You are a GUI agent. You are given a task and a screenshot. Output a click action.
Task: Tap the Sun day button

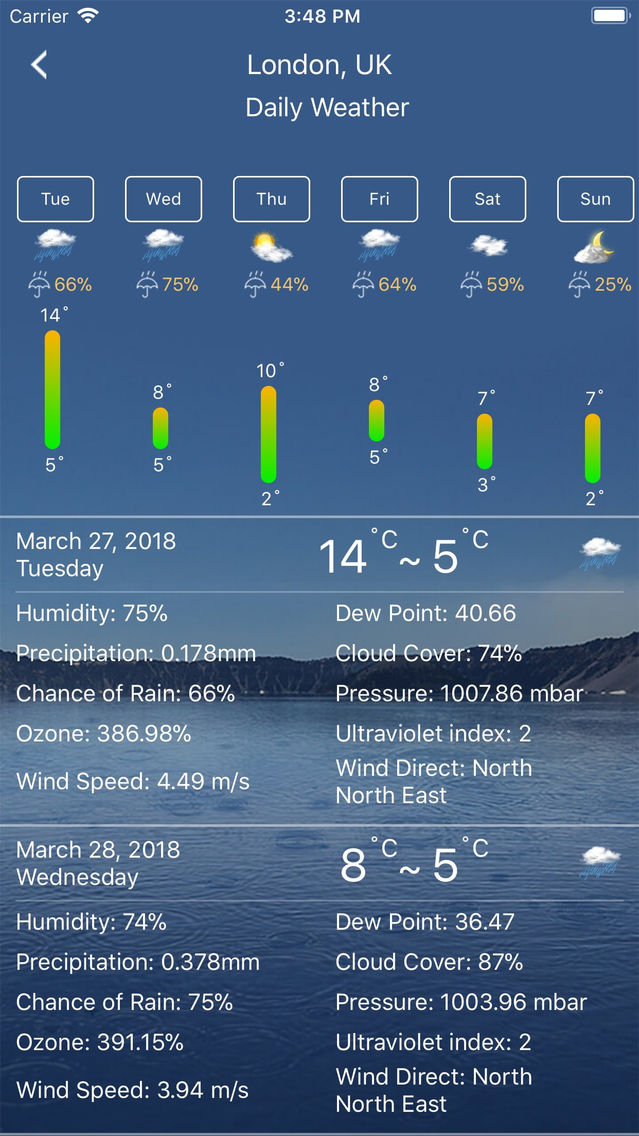(x=596, y=199)
